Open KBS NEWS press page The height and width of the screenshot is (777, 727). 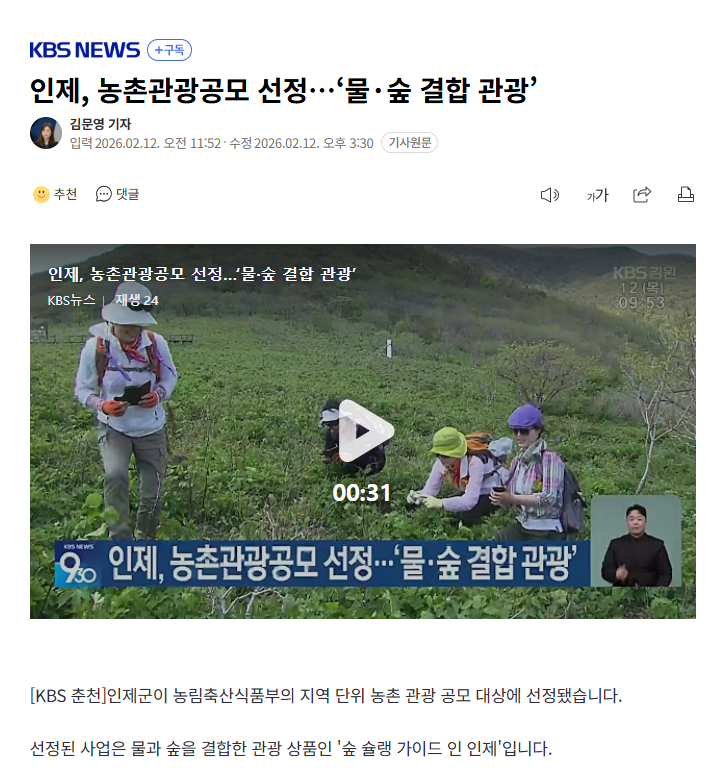click(x=84, y=50)
